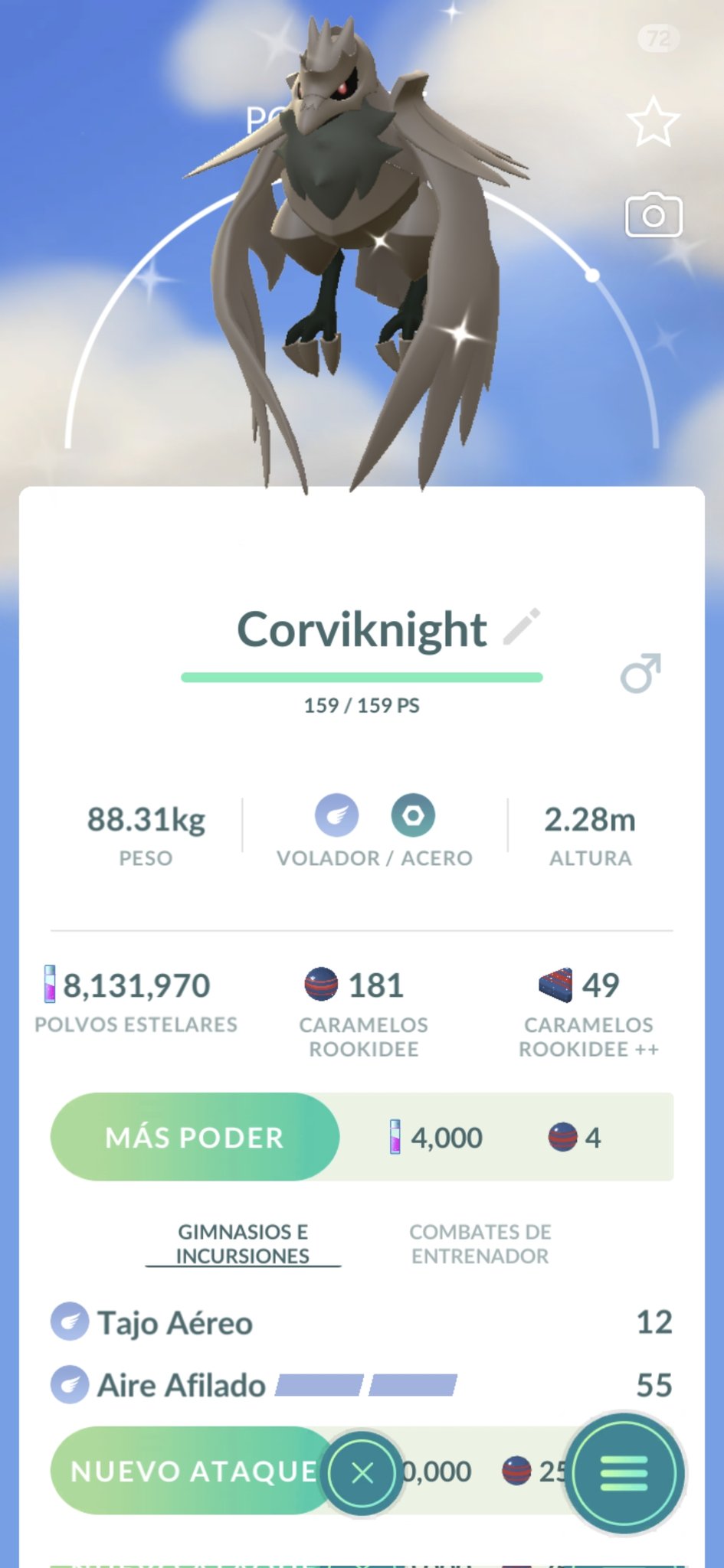View the Acero type icon
The height and width of the screenshot is (1568, 724).
[413, 815]
